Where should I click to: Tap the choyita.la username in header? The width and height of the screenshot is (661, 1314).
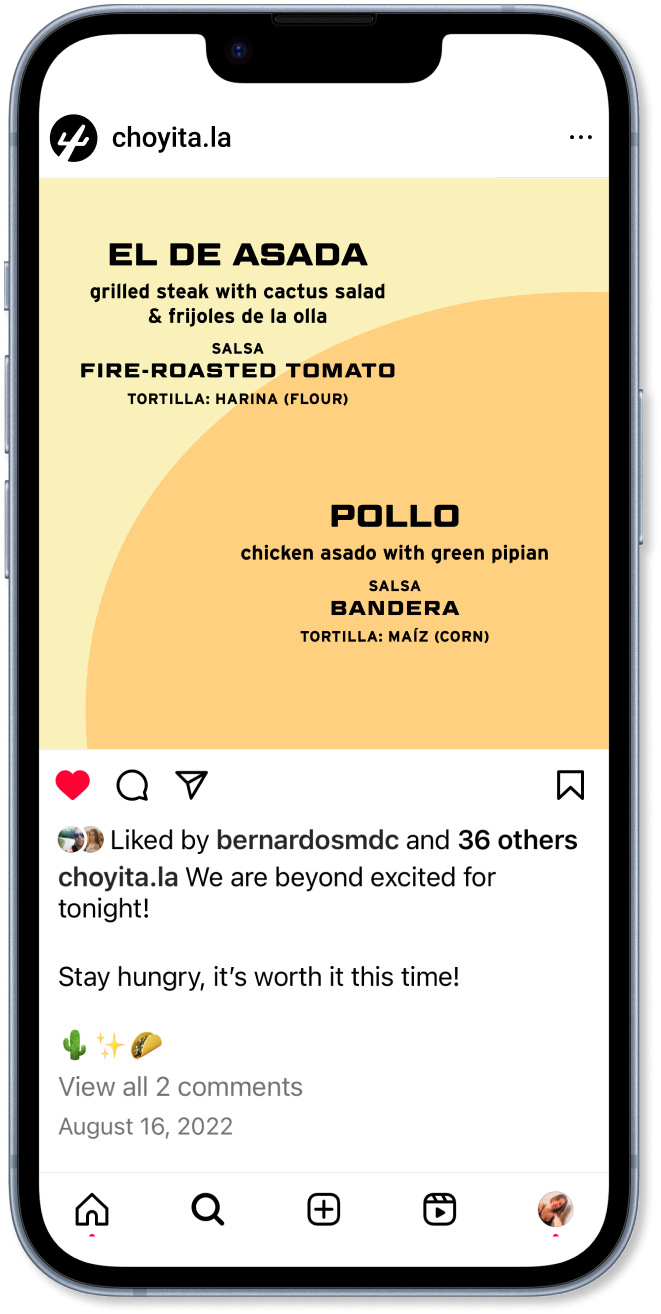171,138
